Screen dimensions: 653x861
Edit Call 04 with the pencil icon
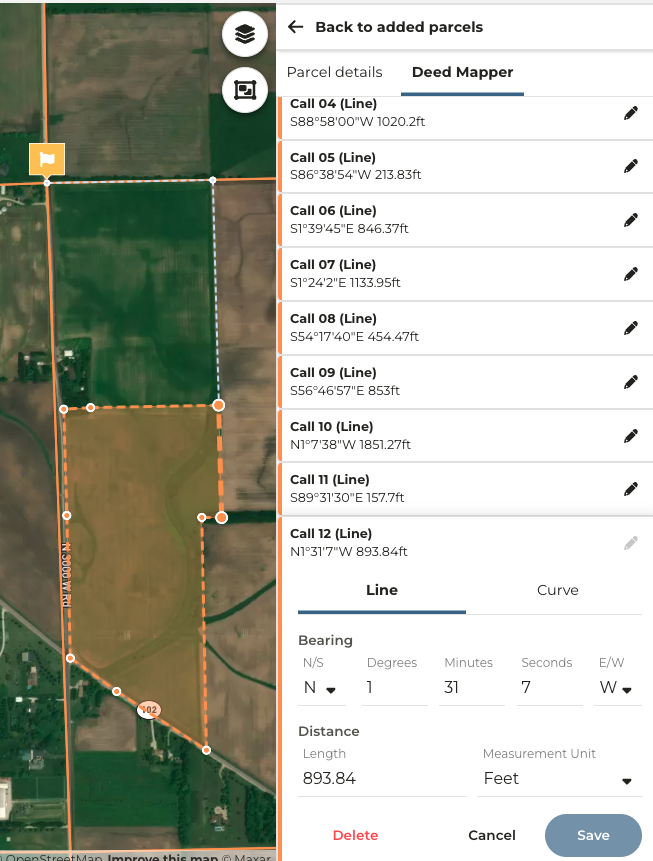[x=631, y=113]
